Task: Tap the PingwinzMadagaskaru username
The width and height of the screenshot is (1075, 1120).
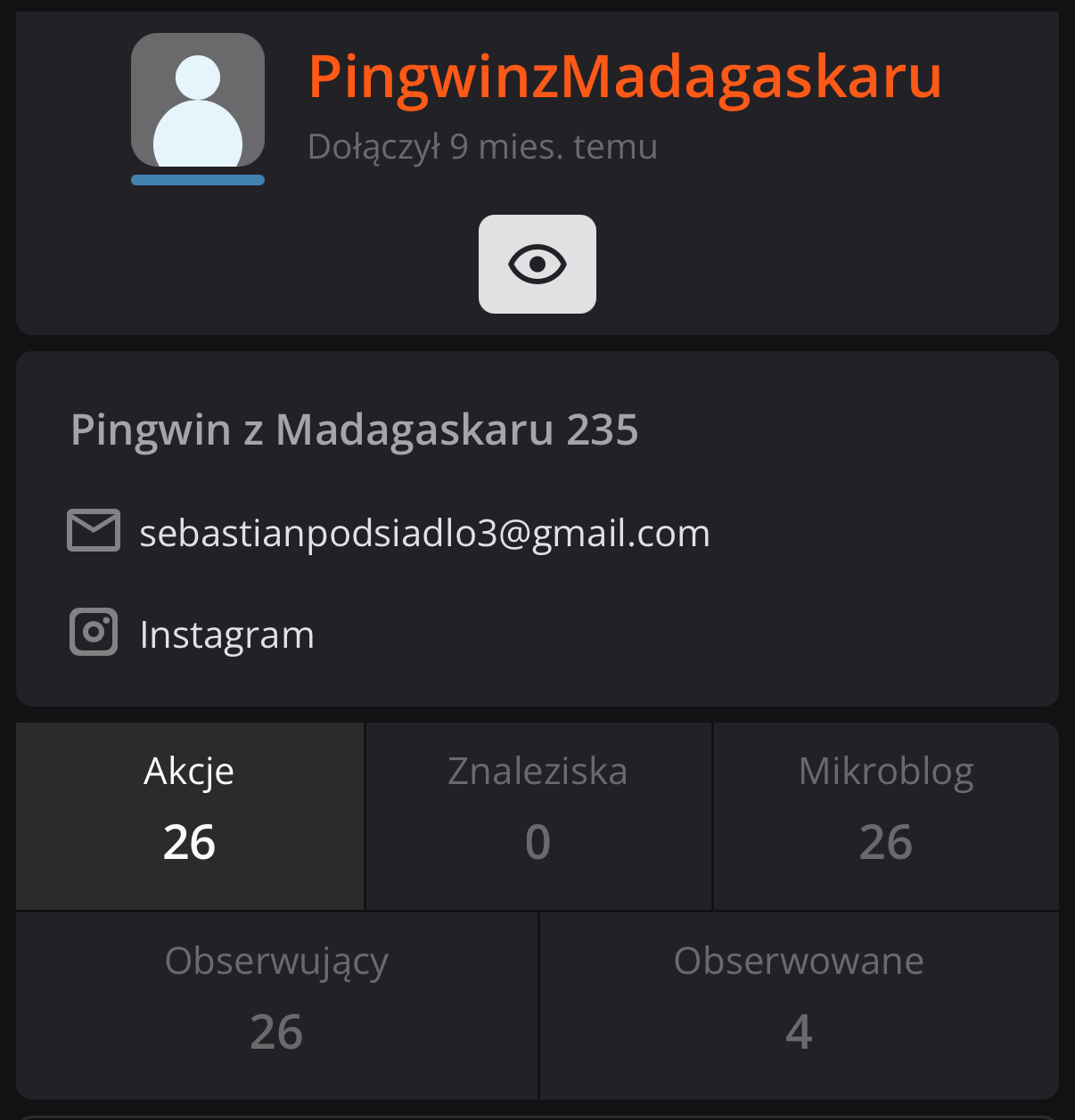Action: [x=624, y=77]
